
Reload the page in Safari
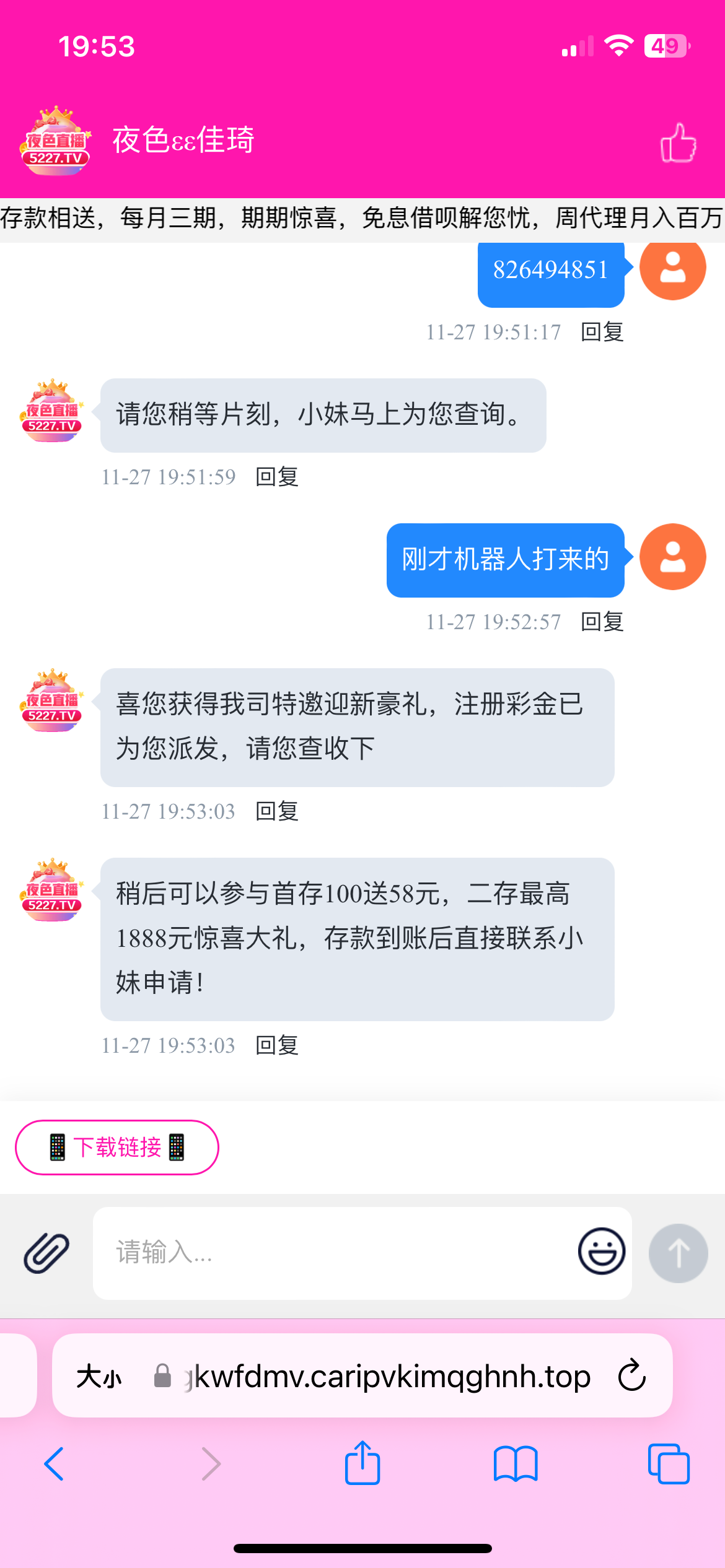631,1376
